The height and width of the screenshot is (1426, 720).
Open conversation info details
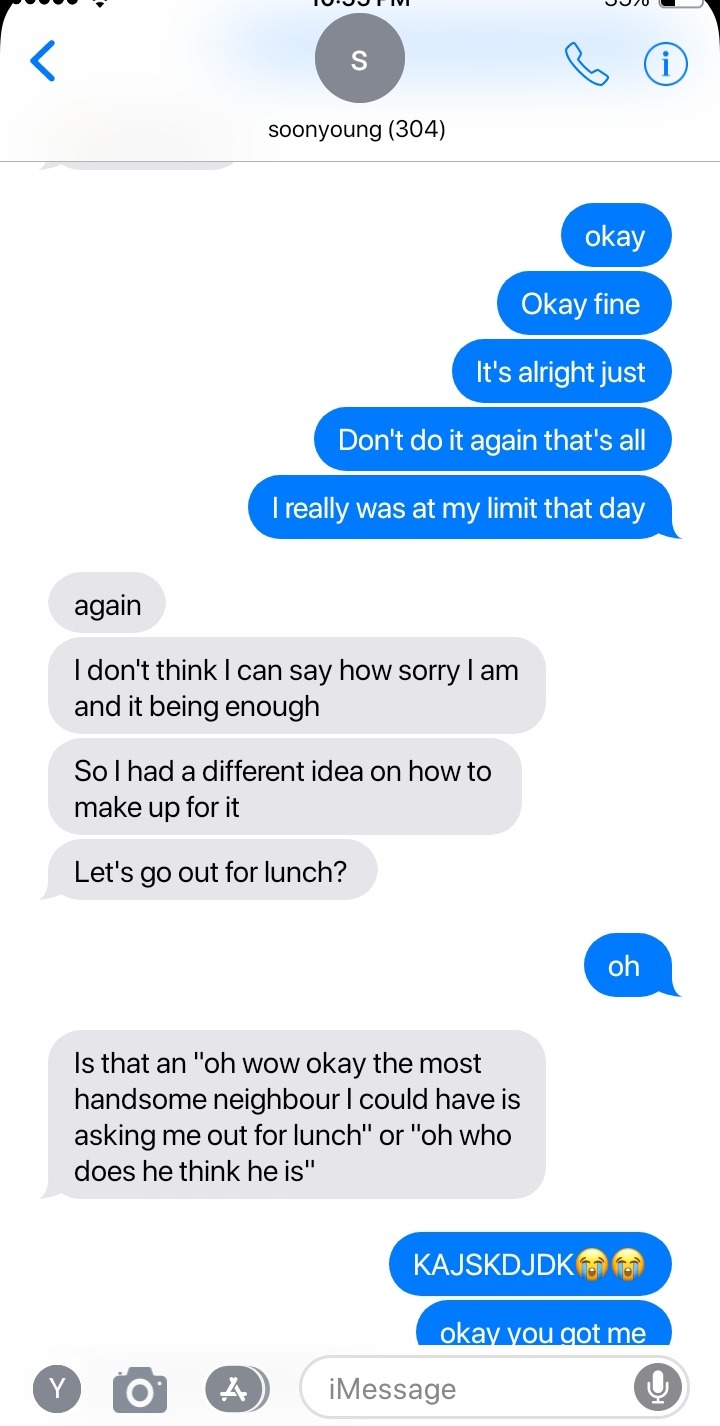(x=665, y=64)
